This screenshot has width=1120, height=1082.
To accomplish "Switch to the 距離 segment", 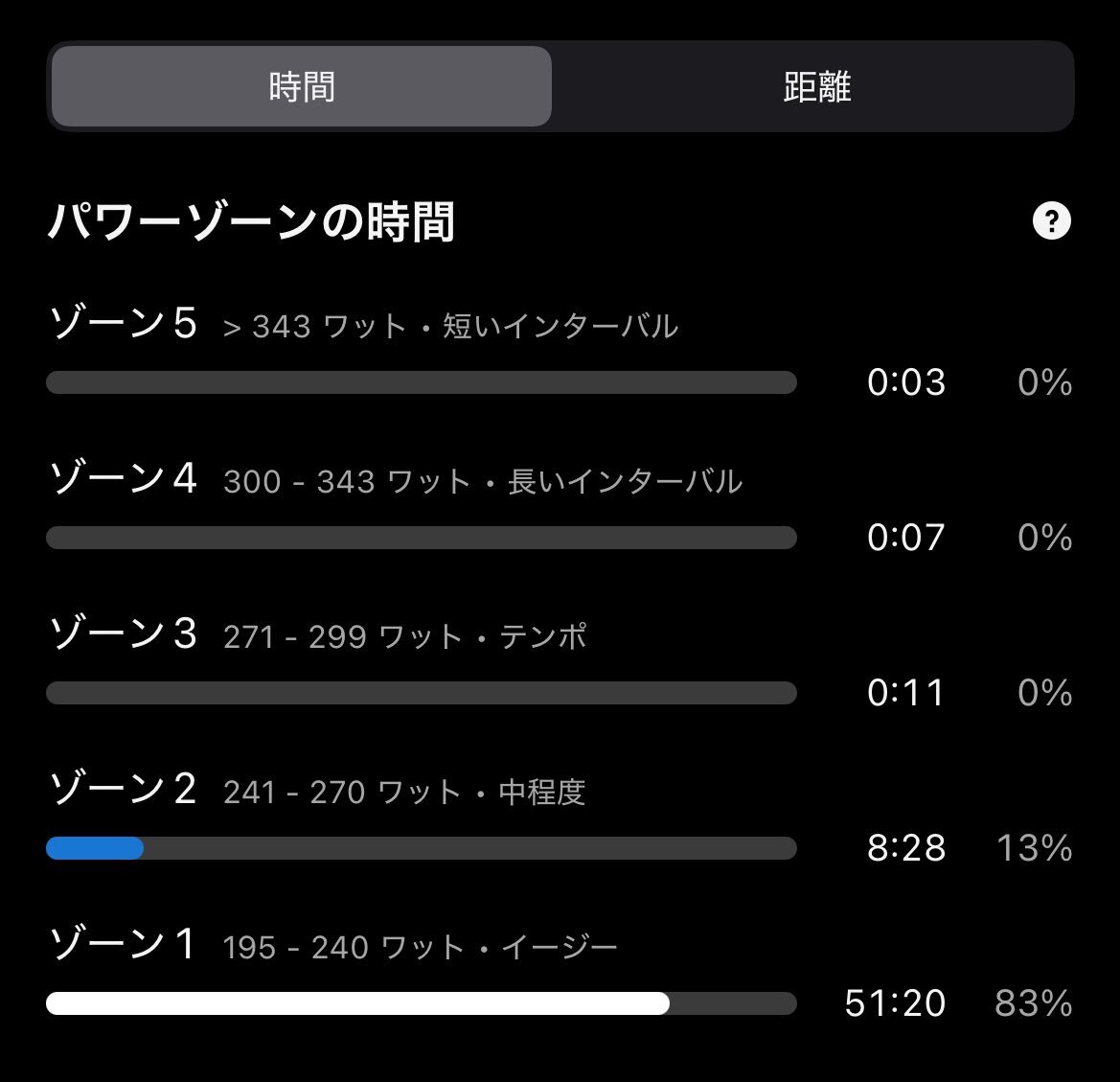I will [816, 87].
